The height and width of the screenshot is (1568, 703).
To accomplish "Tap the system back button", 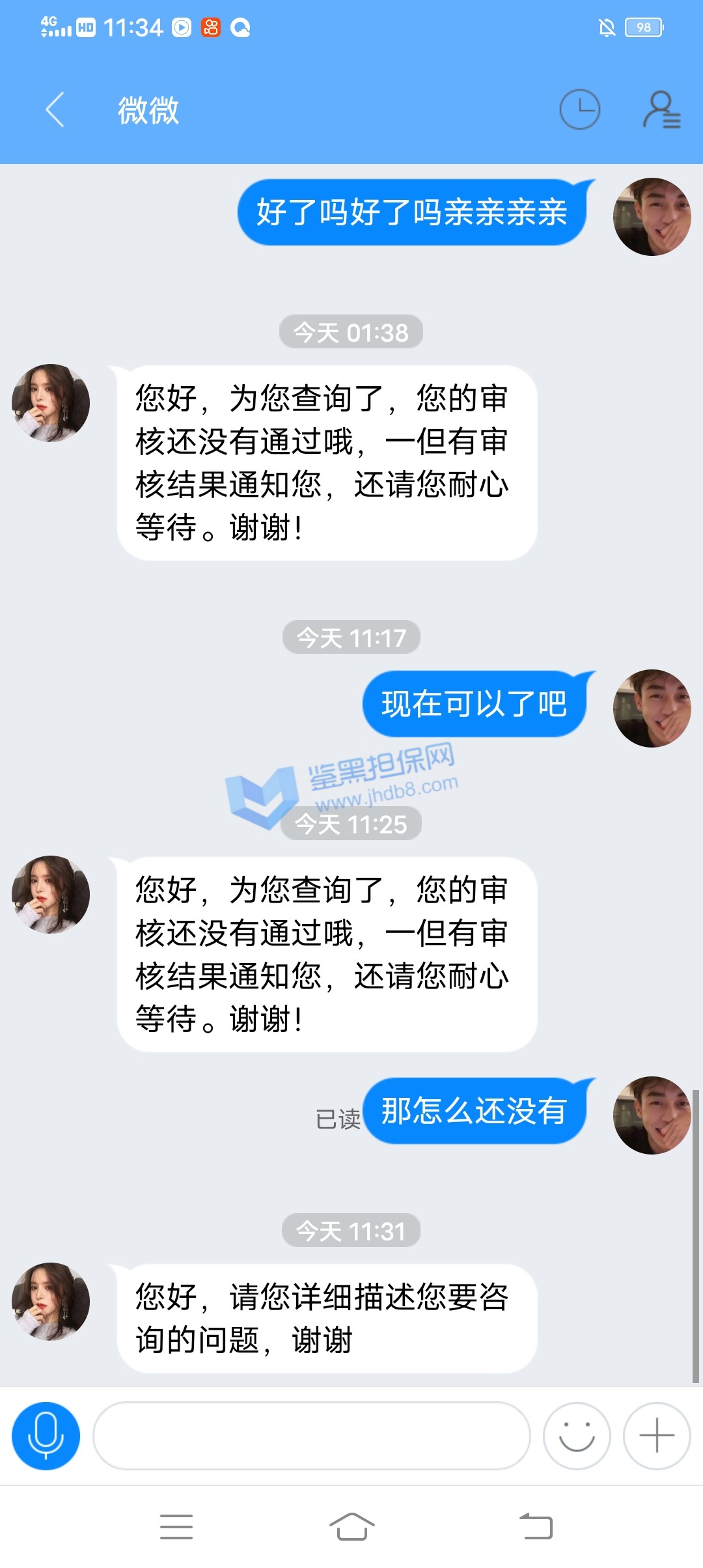I will (x=536, y=1527).
